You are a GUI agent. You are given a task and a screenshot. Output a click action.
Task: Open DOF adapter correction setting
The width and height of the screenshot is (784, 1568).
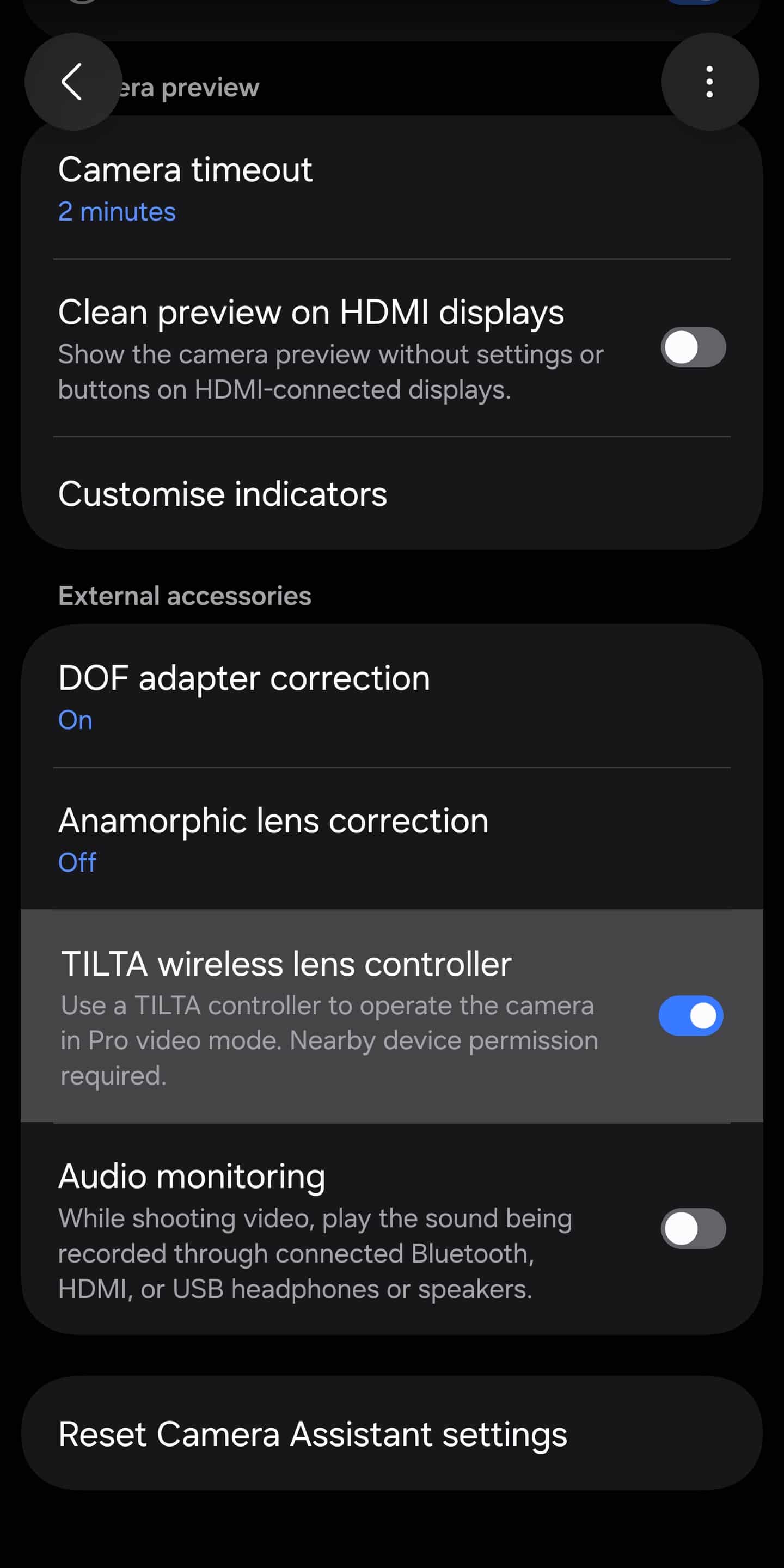(243, 696)
